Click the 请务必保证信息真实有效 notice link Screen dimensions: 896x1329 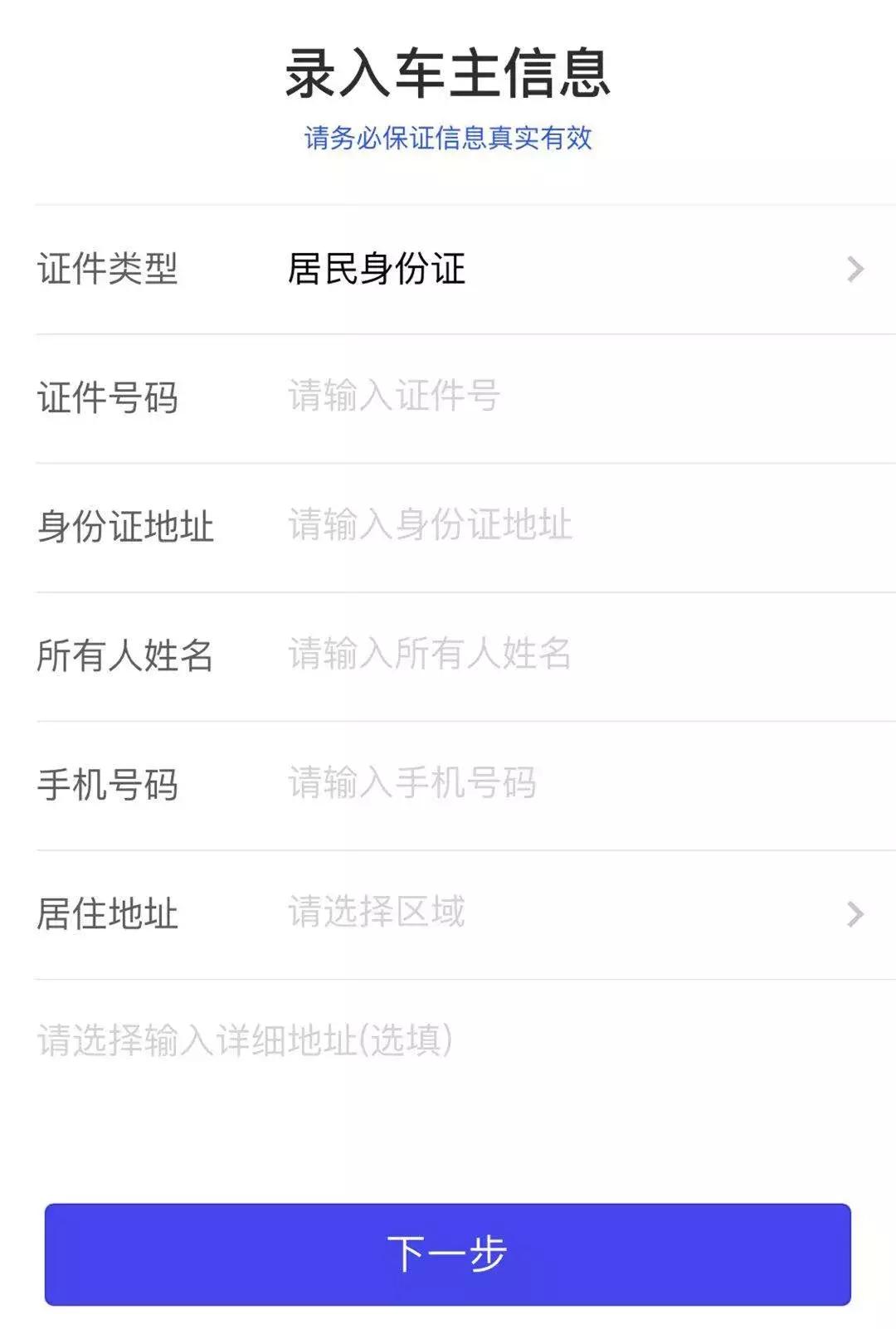pyautogui.click(x=448, y=139)
